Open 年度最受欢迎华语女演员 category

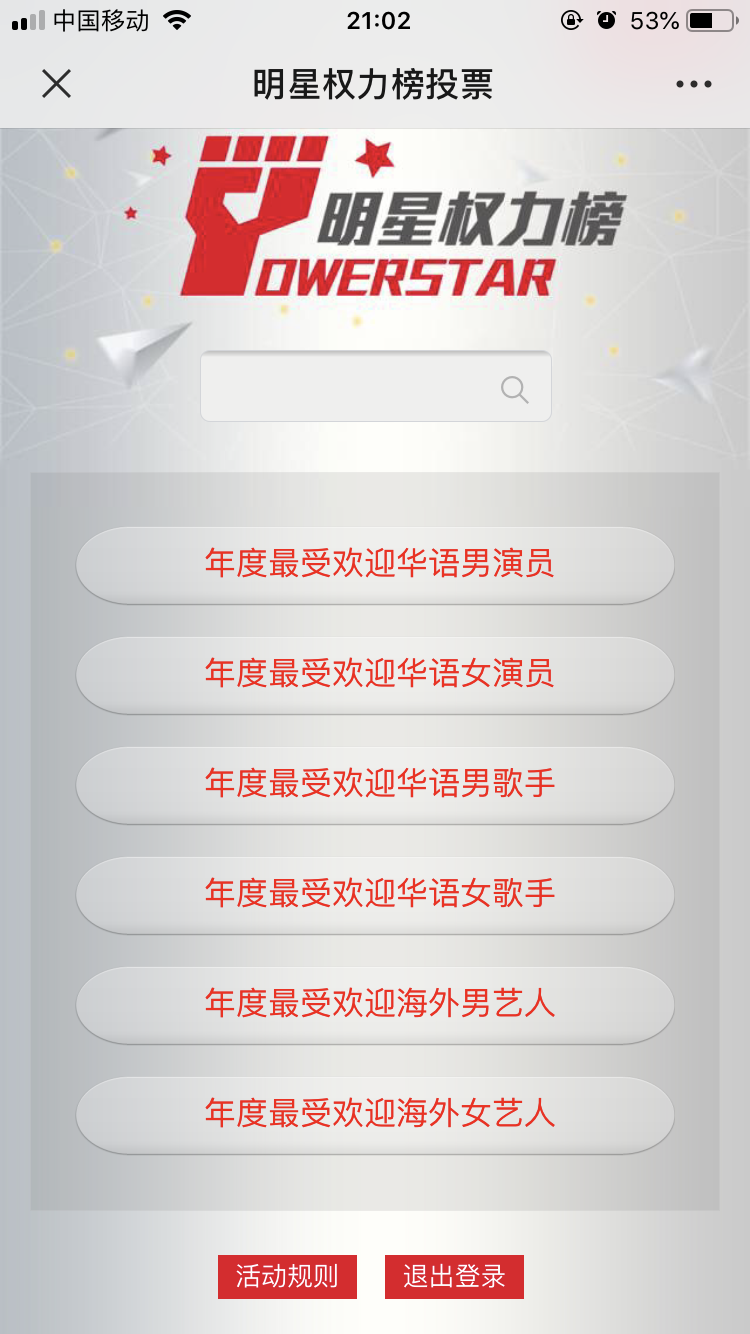(375, 675)
